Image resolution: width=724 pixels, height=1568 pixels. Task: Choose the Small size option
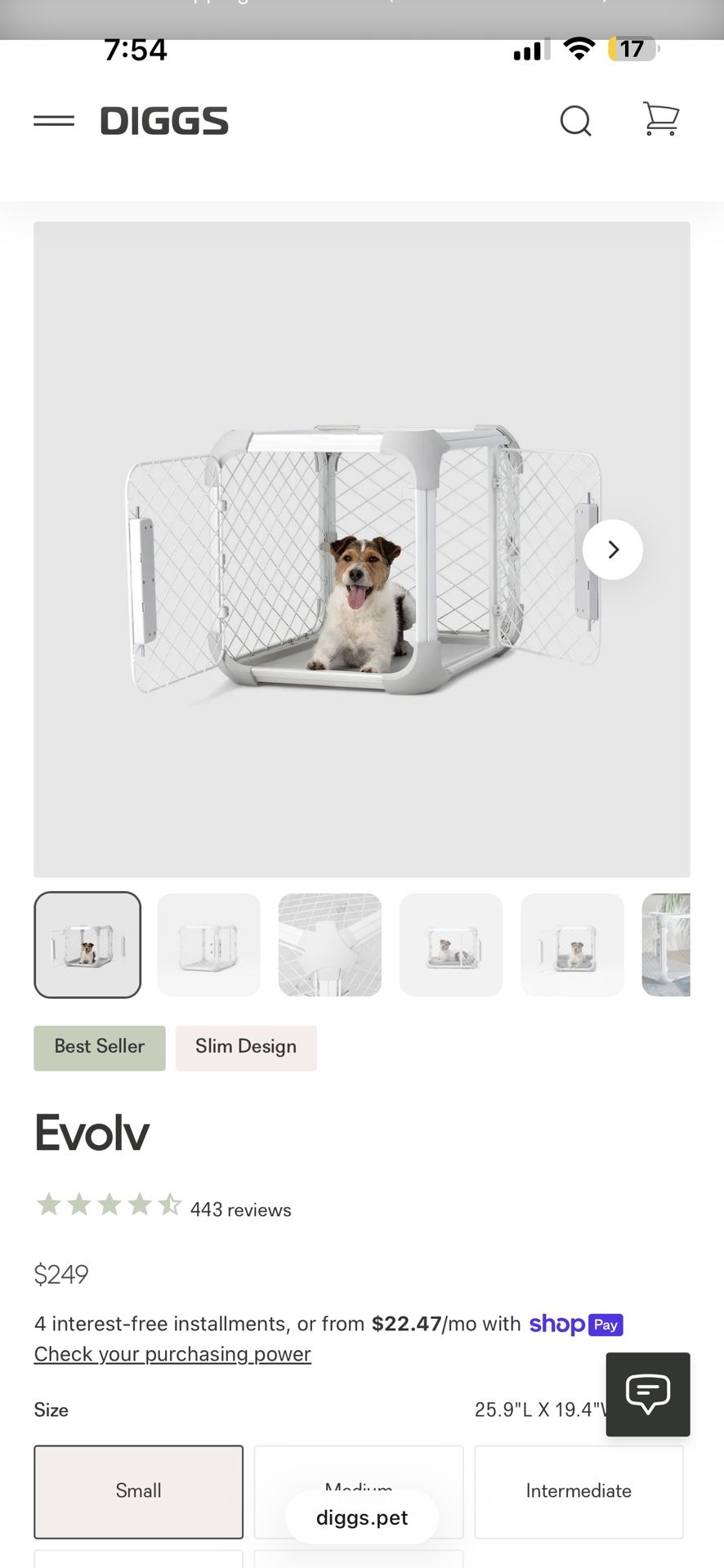(139, 1491)
